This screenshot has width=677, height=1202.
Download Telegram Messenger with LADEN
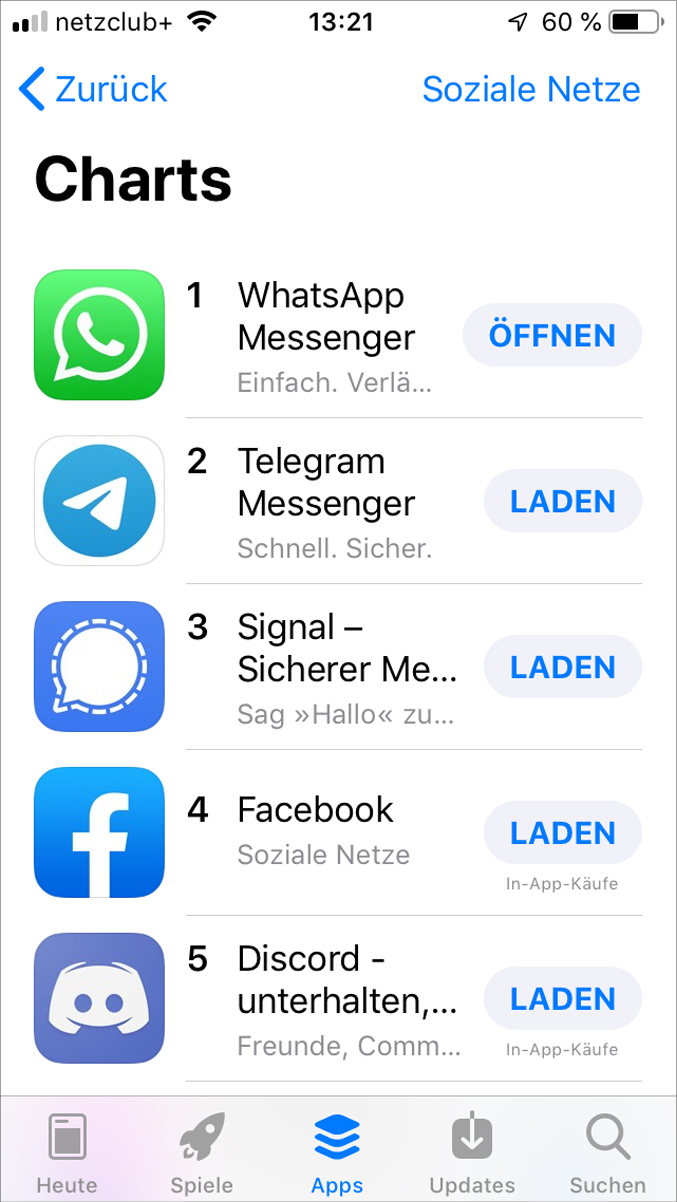(563, 501)
